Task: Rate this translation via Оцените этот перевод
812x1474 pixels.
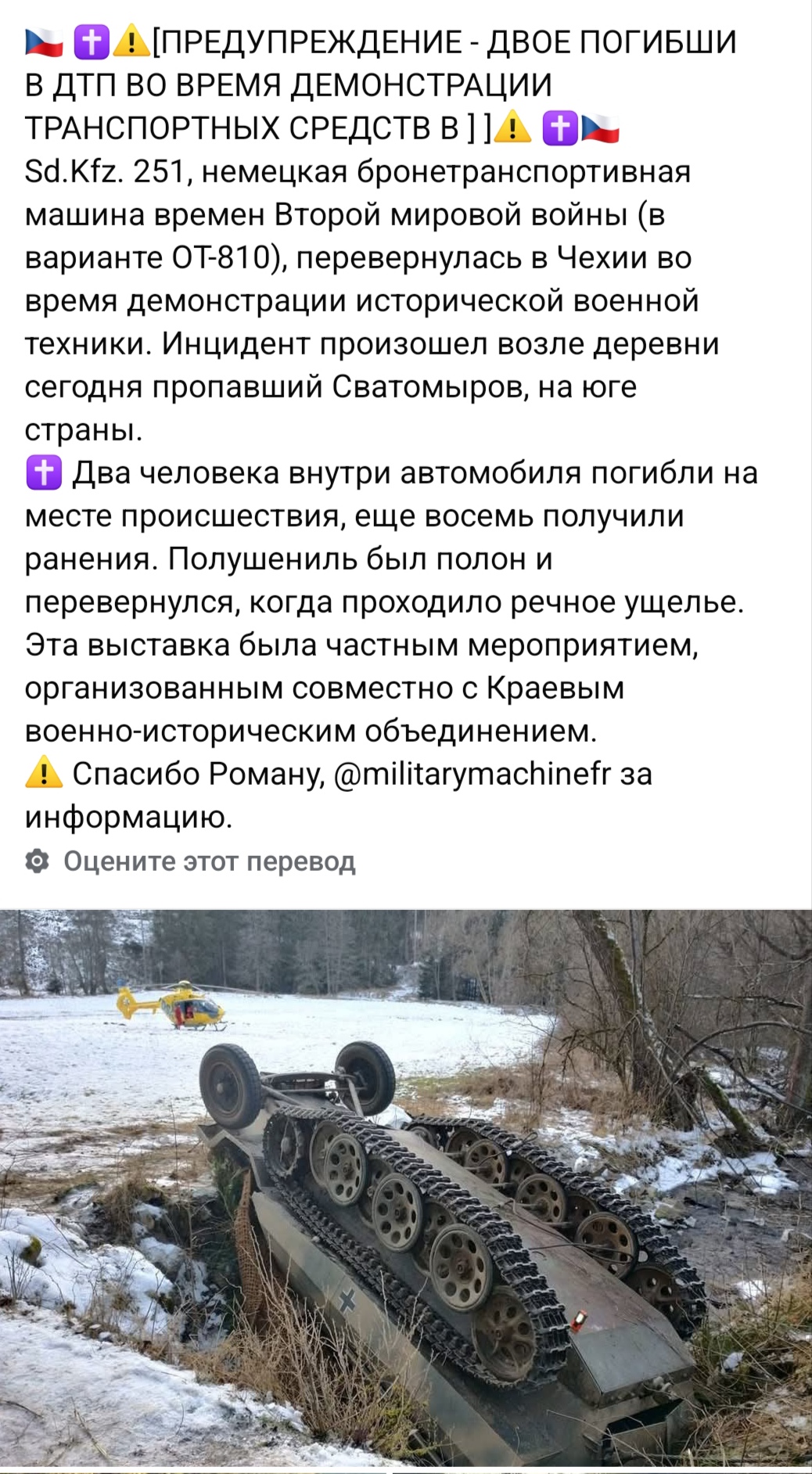Action: [x=208, y=861]
